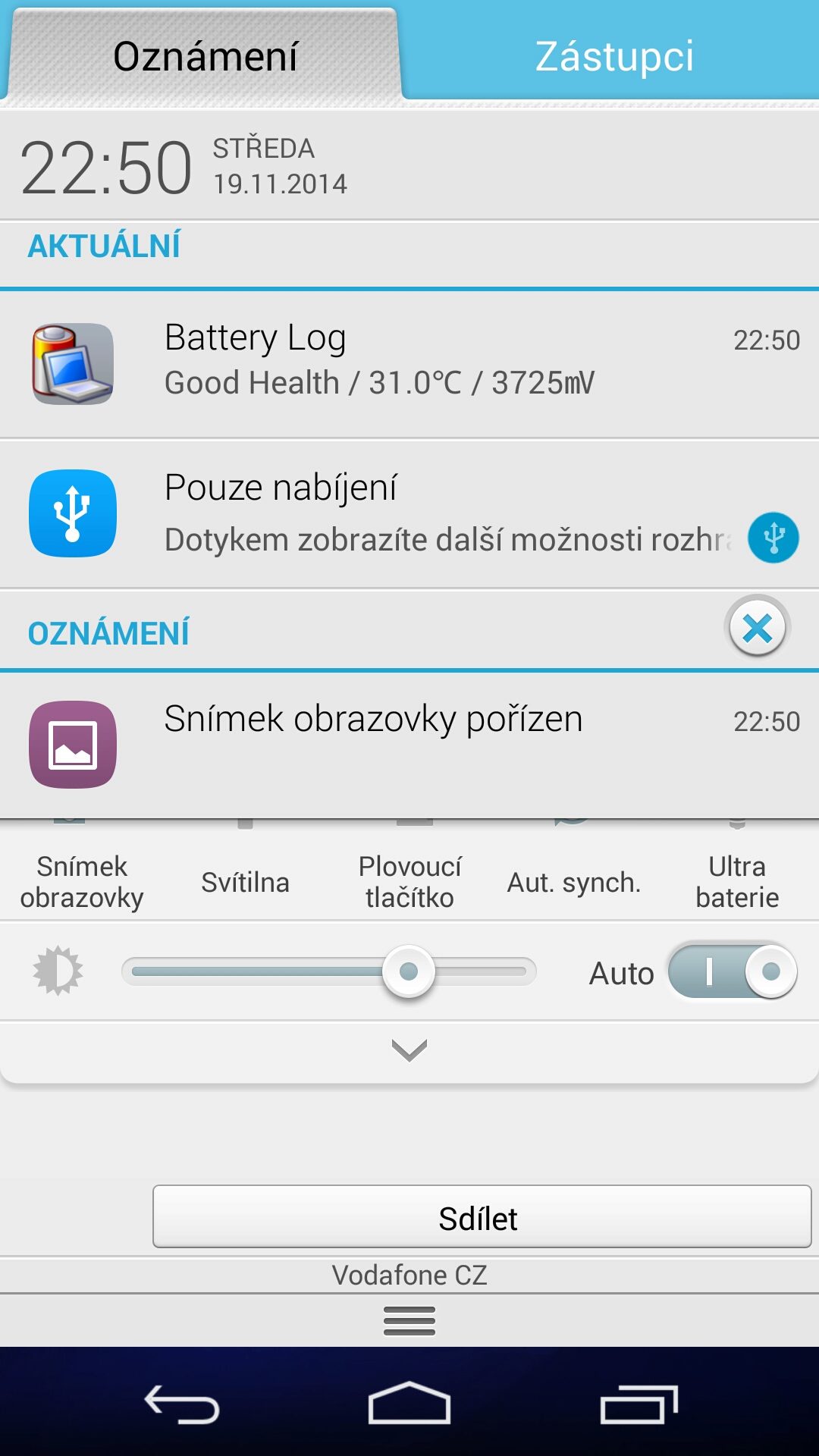Expand the quick settings with the chevron
The width and height of the screenshot is (819, 1456).
(409, 1050)
